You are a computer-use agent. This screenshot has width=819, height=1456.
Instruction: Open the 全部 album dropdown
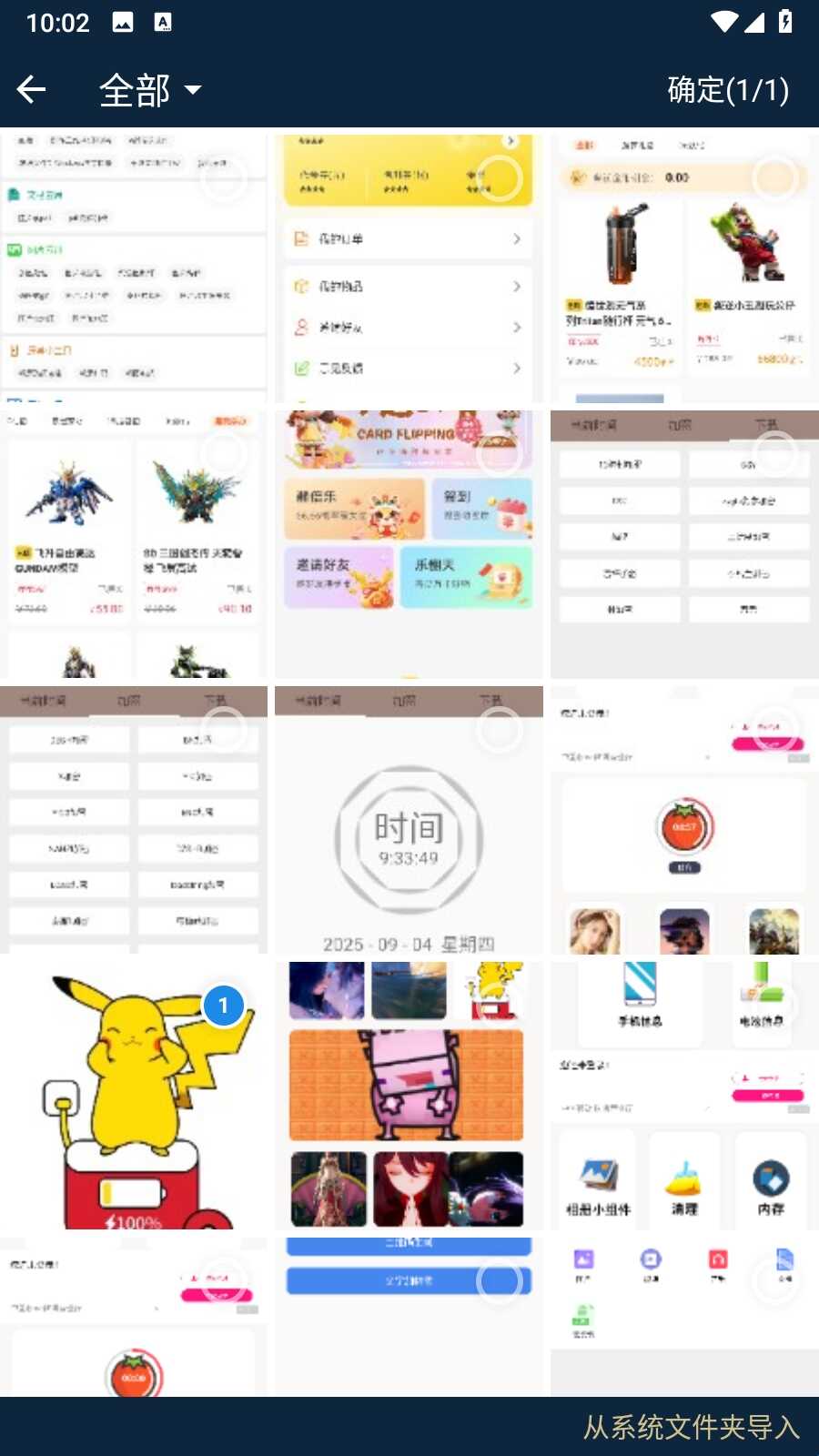click(x=150, y=90)
